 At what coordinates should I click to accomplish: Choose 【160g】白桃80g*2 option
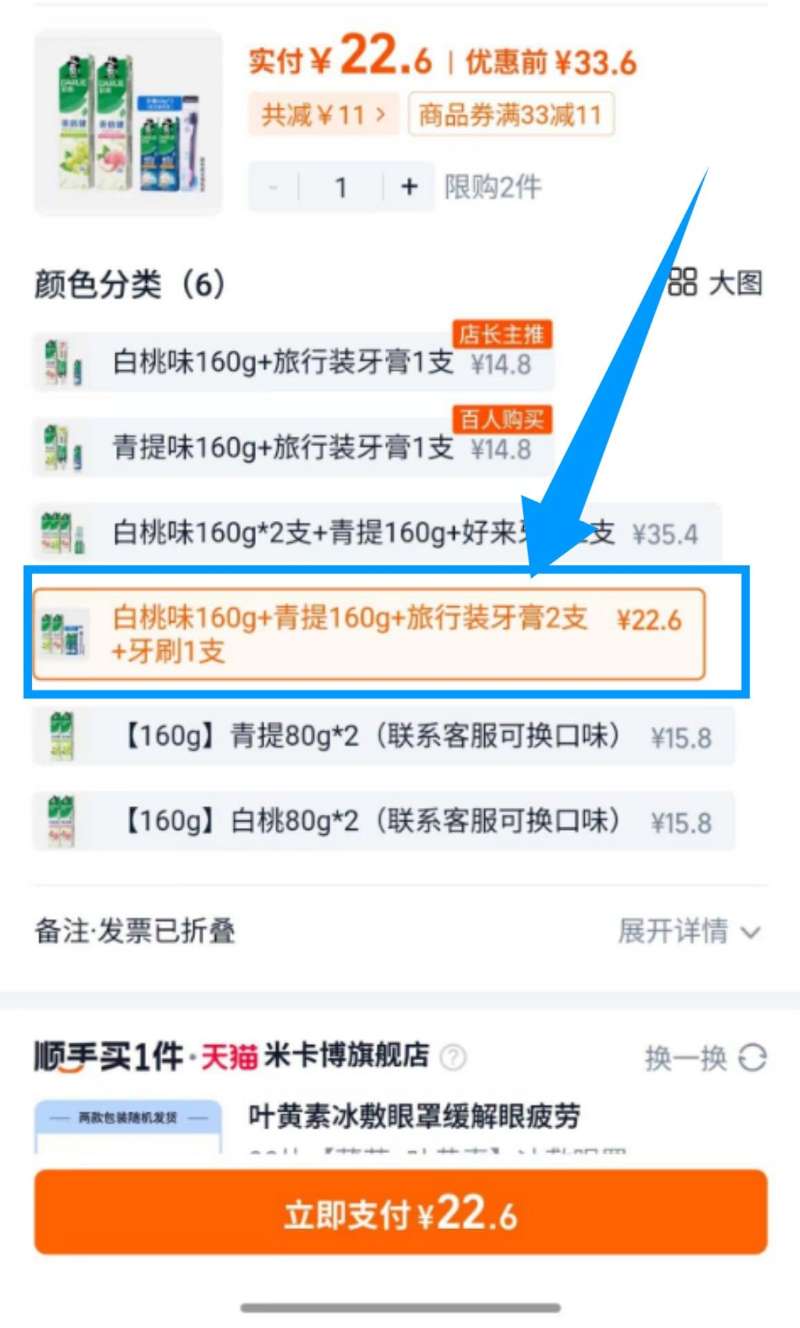tap(383, 822)
